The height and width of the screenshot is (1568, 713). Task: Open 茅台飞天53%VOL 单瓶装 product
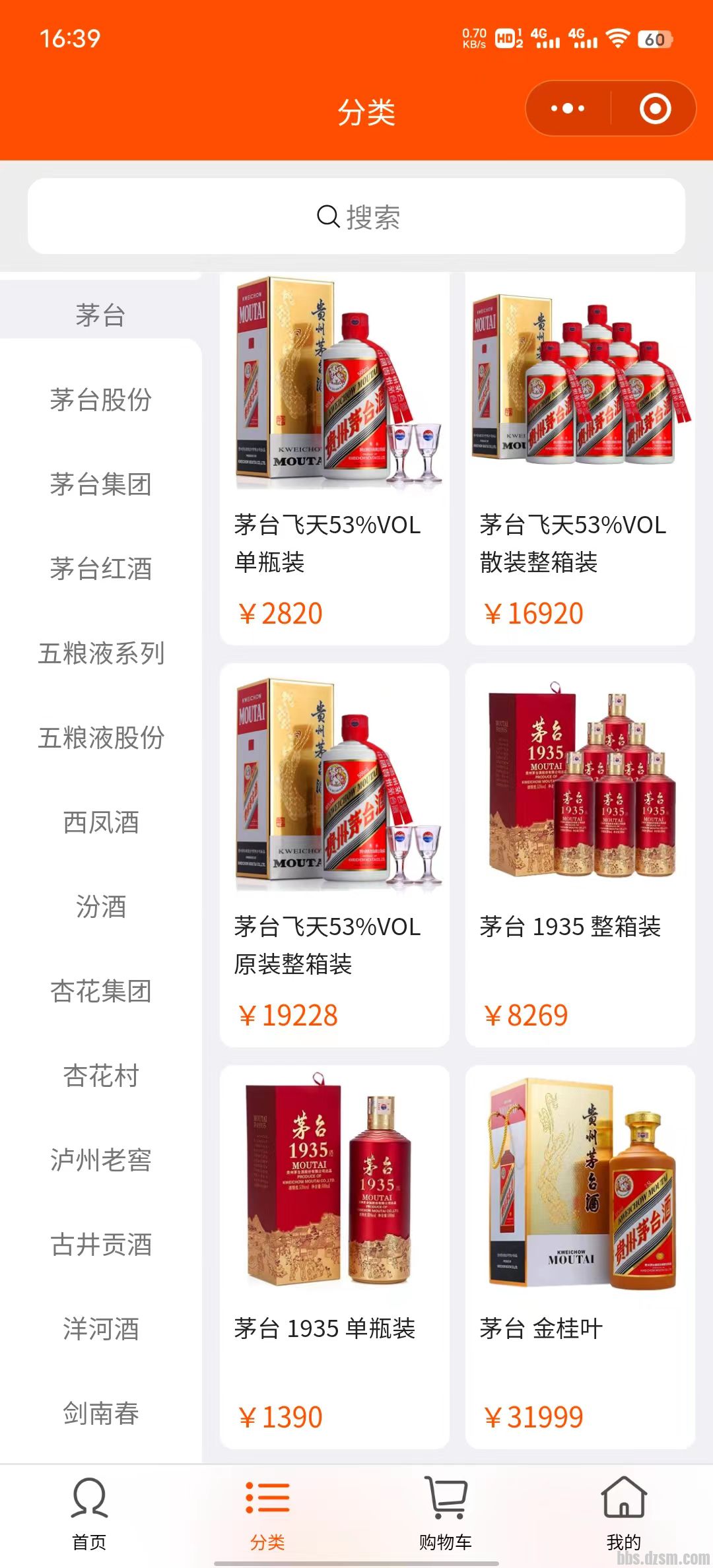pyautogui.click(x=334, y=459)
